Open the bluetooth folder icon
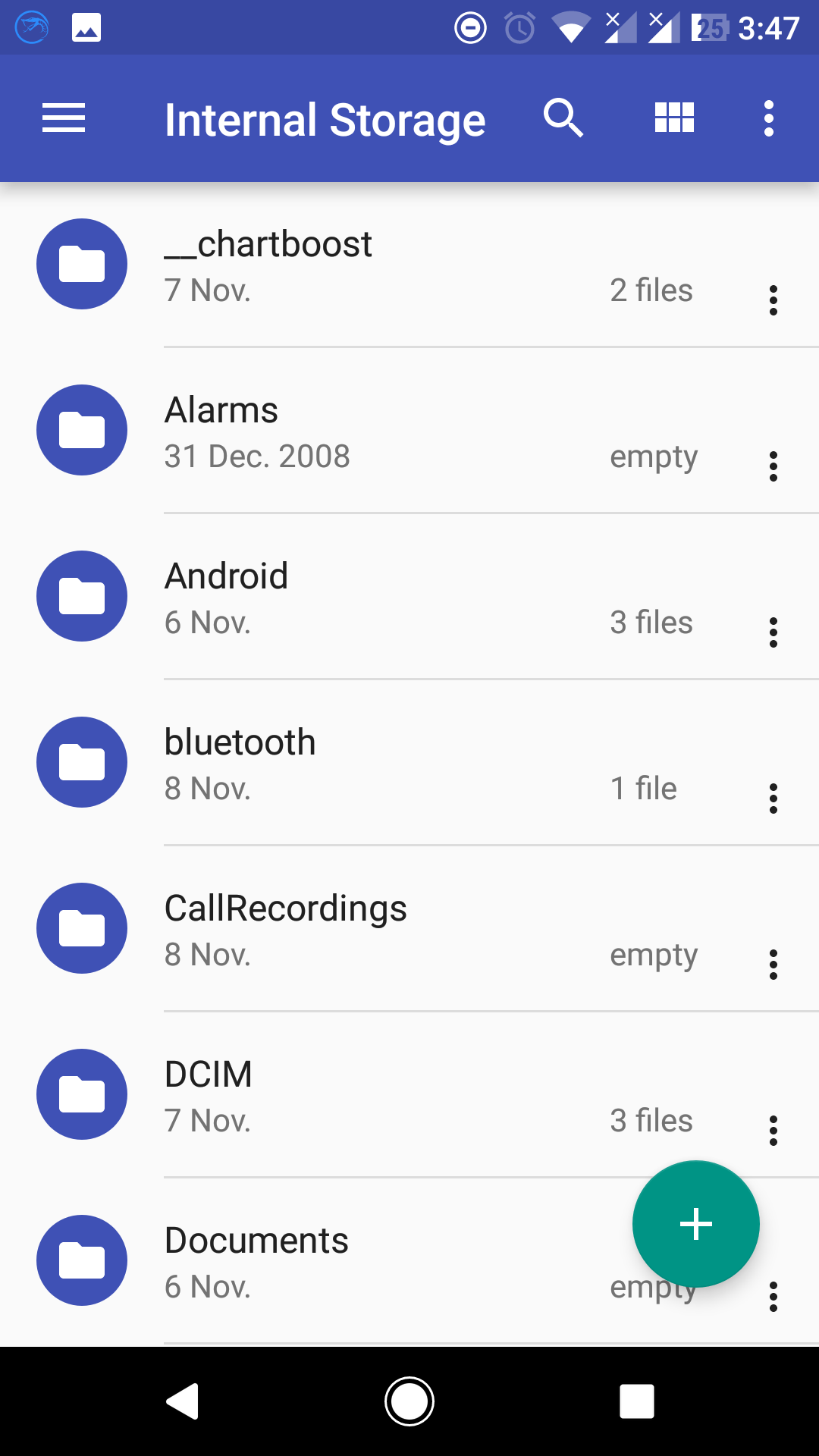 tap(81, 762)
